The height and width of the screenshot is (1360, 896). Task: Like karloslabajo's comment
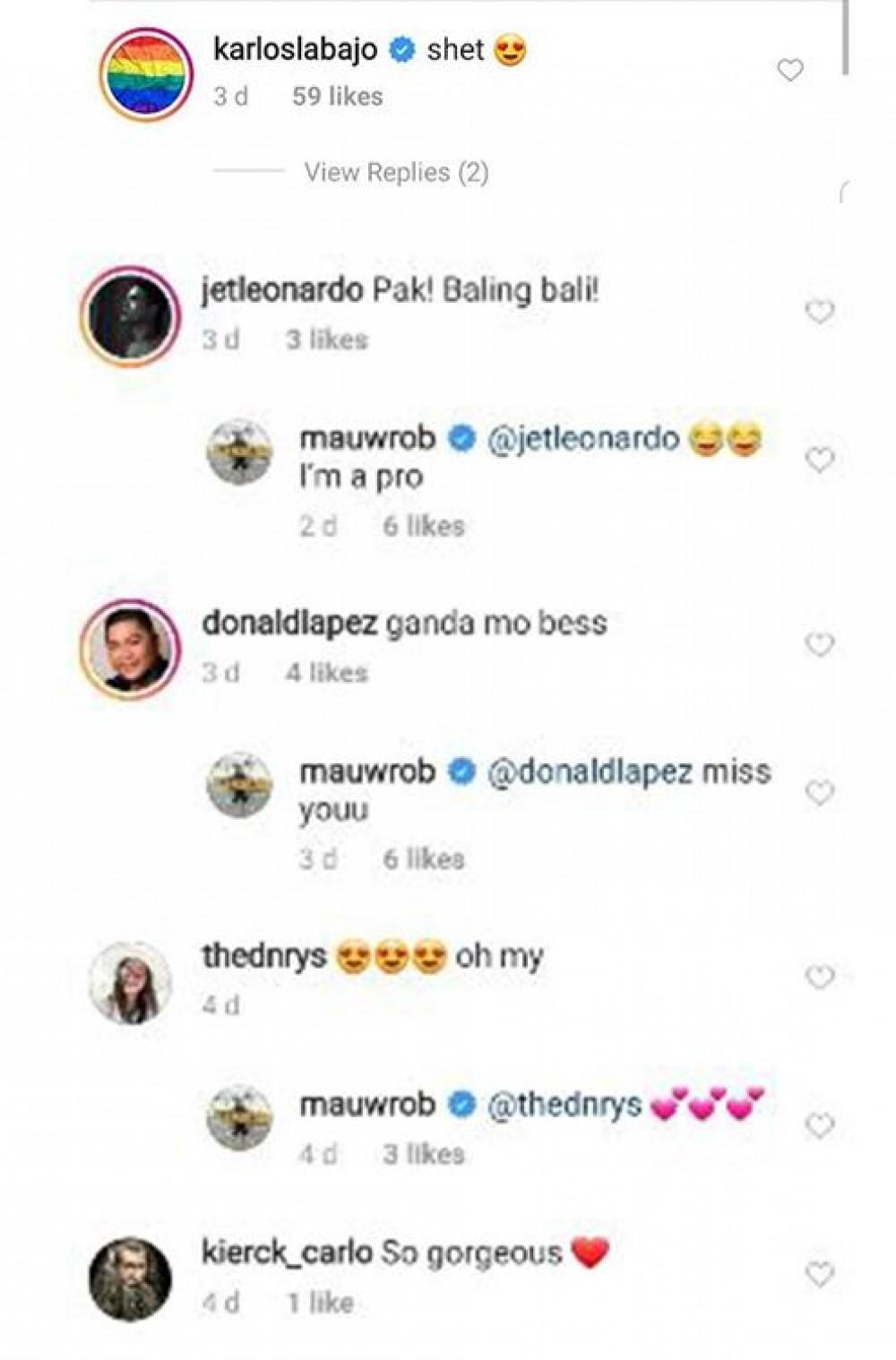(789, 70)
